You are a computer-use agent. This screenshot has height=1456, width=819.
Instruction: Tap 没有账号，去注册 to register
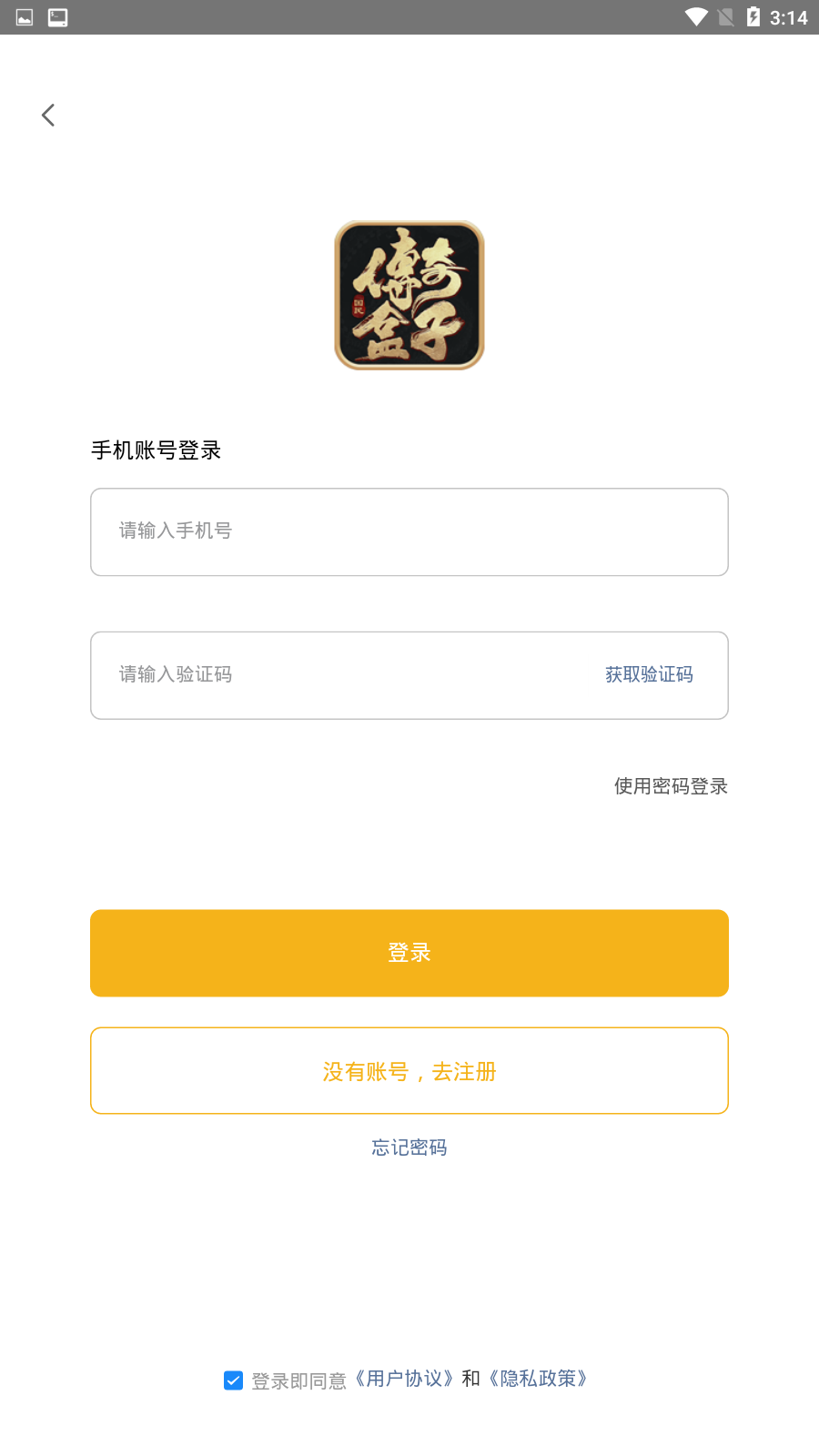coord(409,1070)
